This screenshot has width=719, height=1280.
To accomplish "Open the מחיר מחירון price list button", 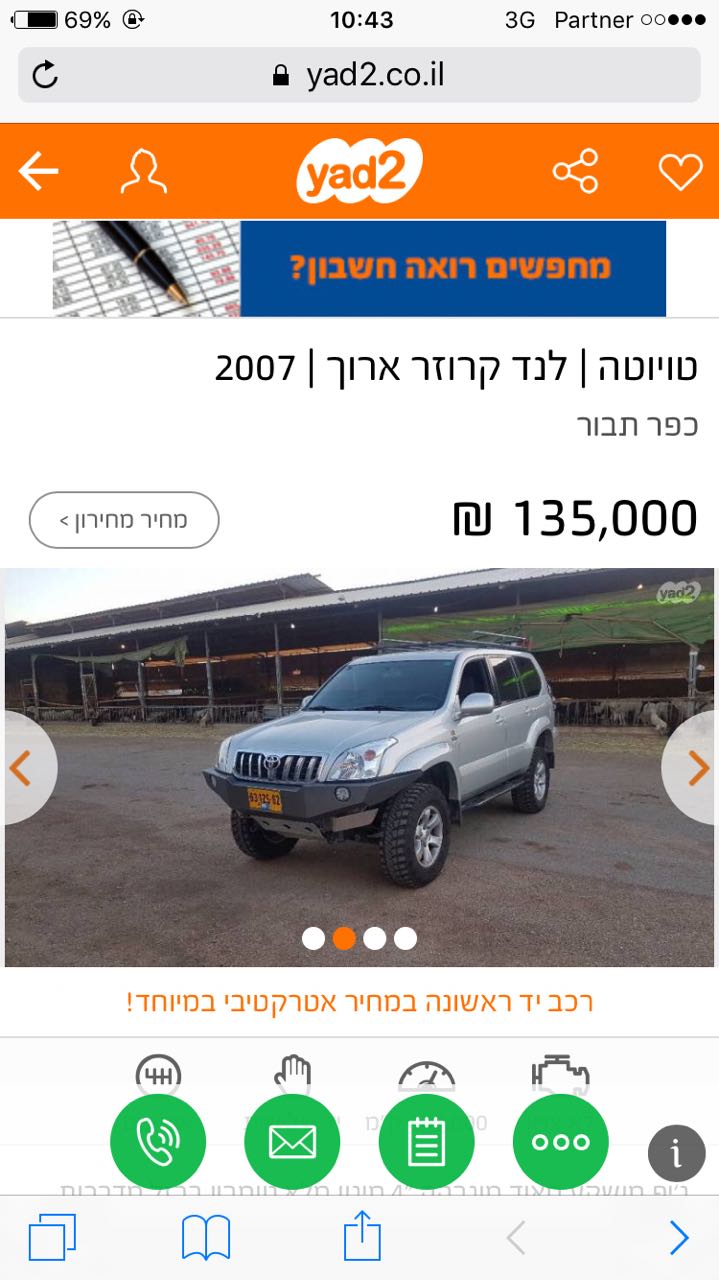I will point(124,520).
